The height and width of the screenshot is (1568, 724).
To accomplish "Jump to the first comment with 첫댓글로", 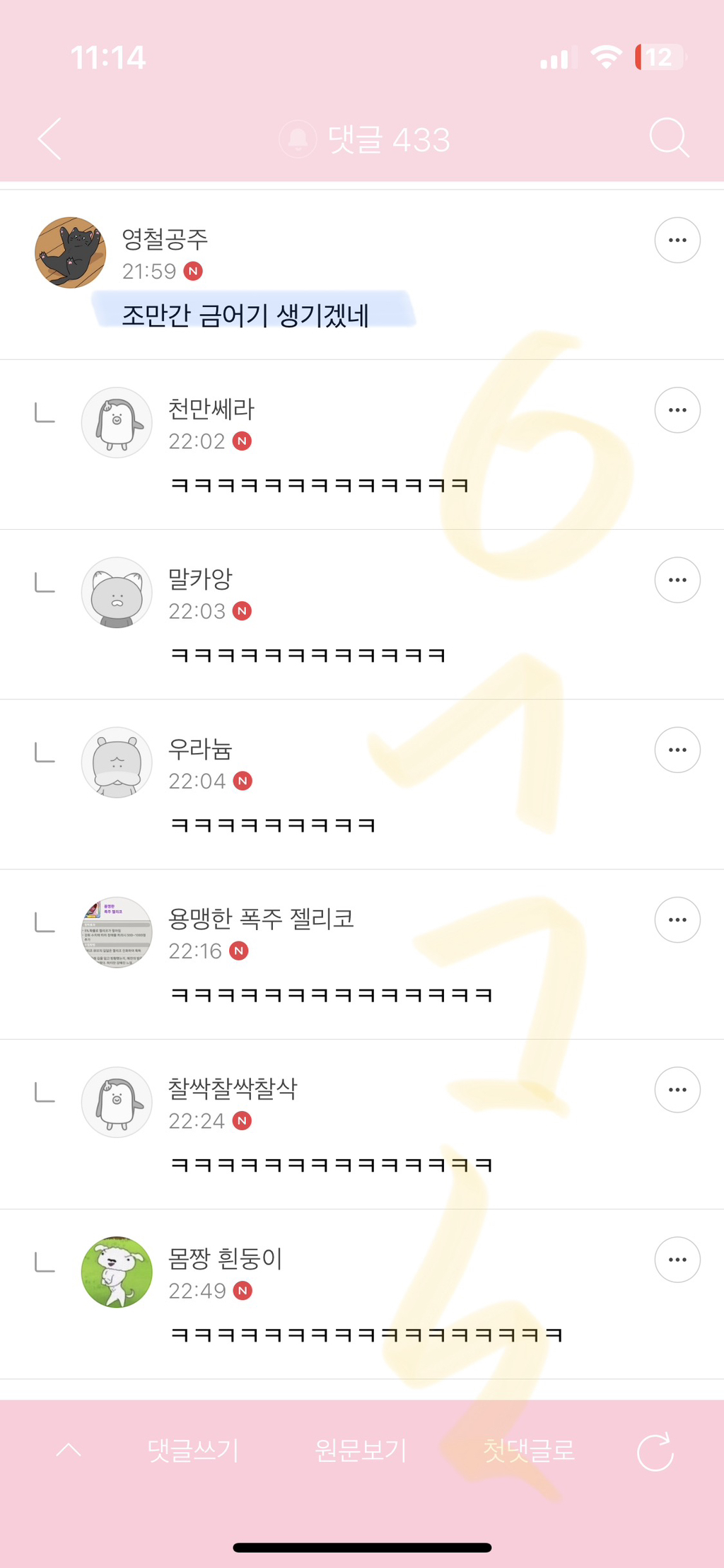I will [529, 1450].
